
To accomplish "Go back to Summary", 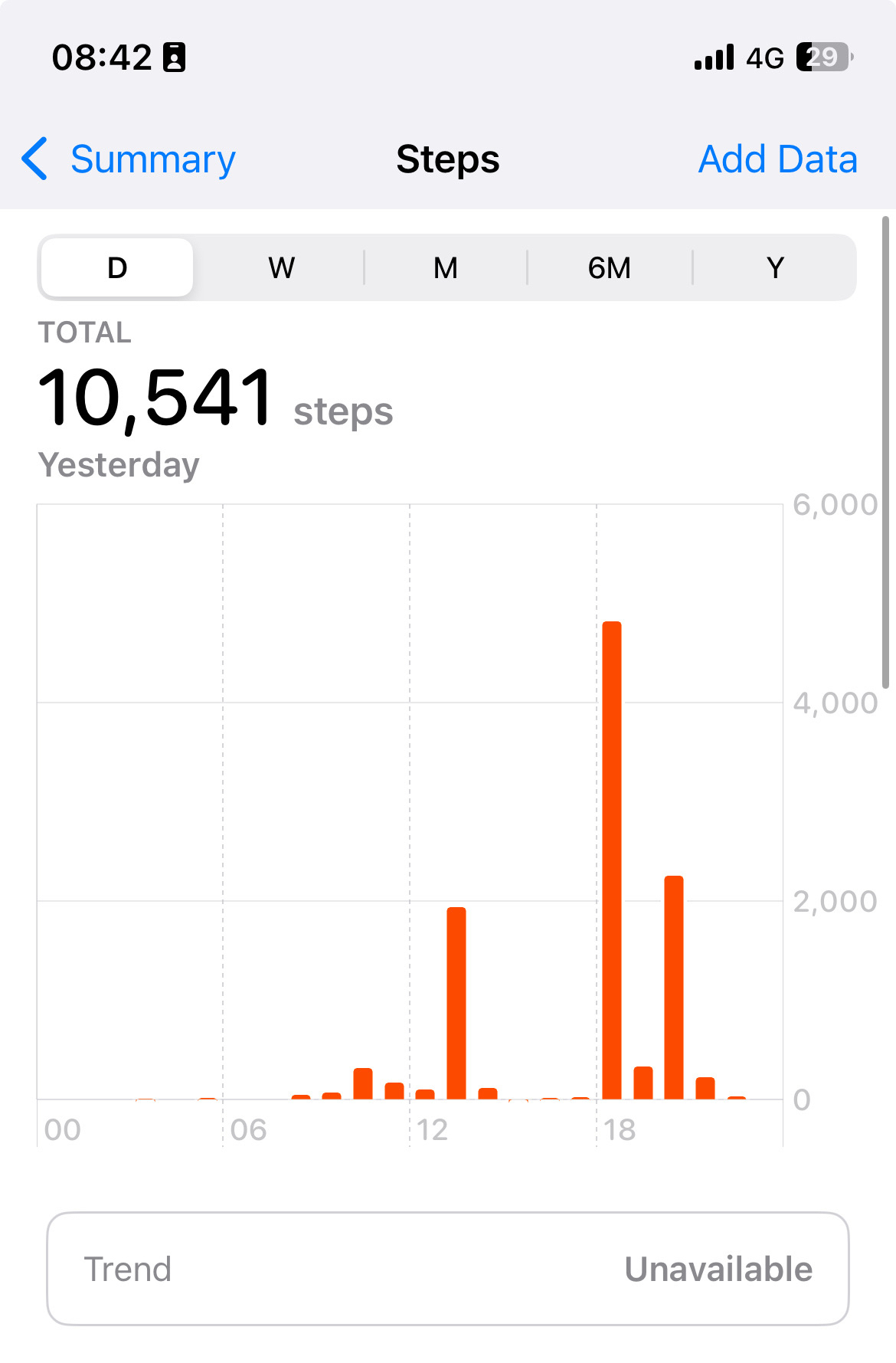I will [130, 159].
